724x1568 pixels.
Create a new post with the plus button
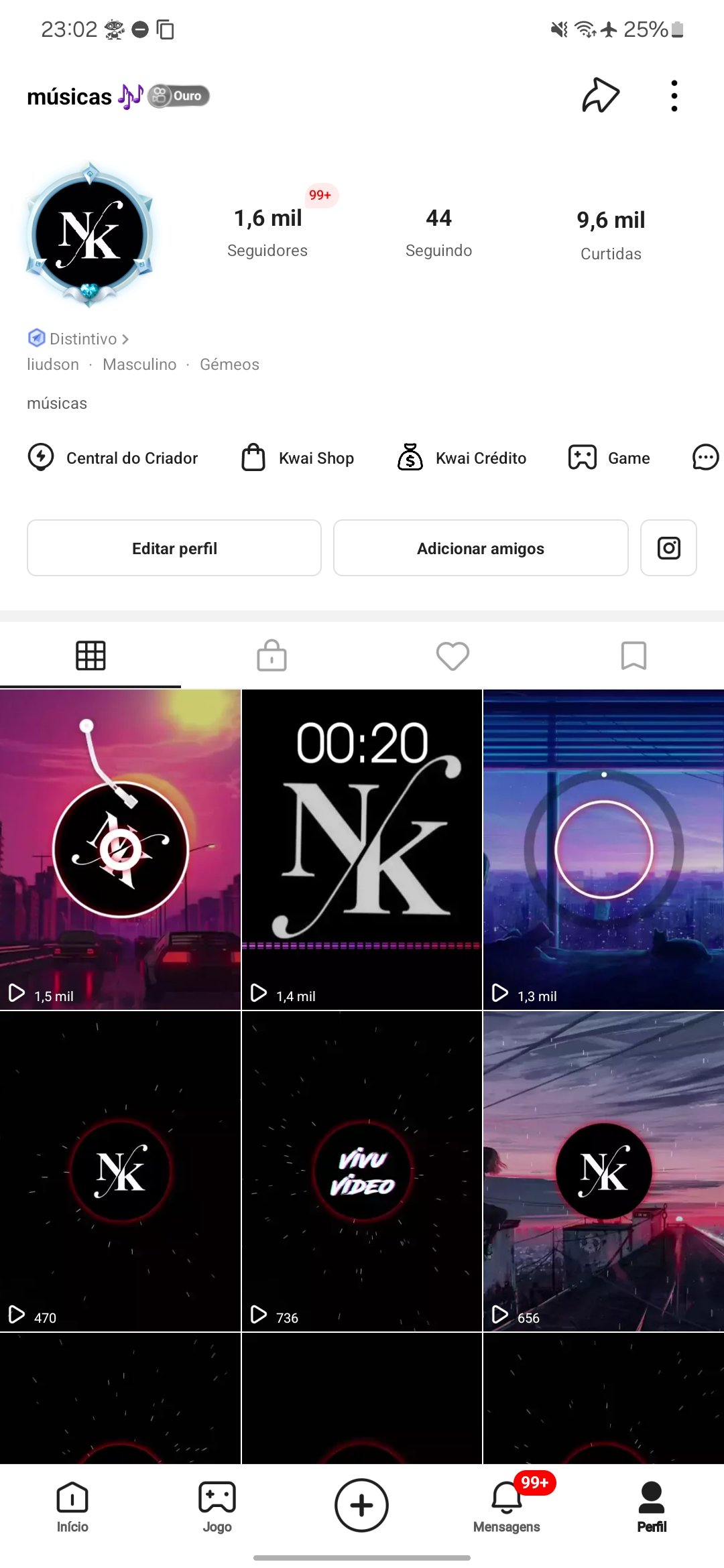(x=362, y=1505)
